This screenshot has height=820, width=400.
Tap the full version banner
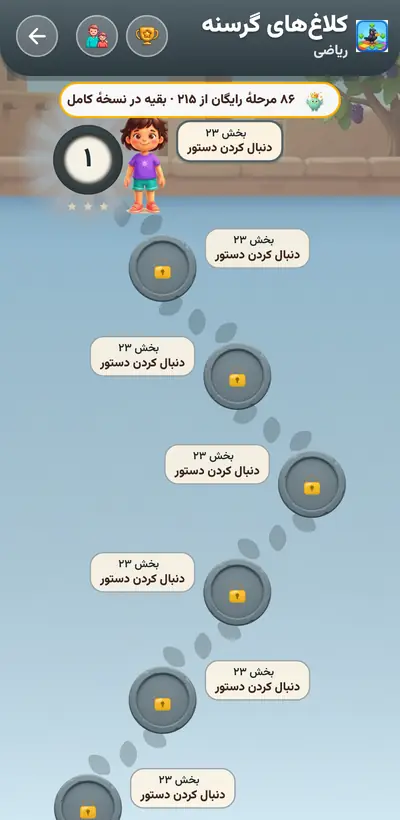point(200,99)
